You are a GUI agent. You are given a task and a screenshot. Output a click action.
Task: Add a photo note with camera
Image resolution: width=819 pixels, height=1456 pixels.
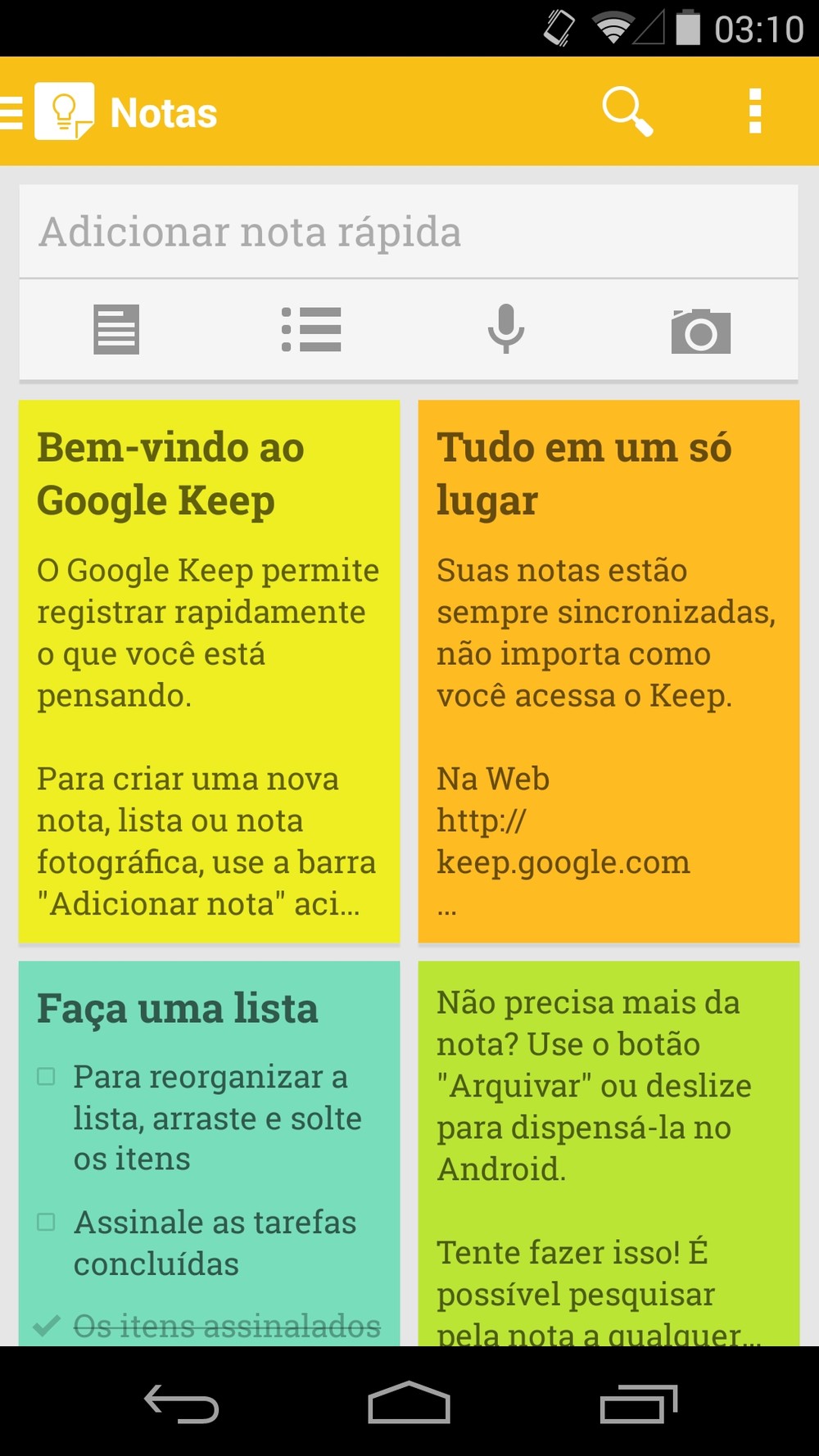[700, 331]
